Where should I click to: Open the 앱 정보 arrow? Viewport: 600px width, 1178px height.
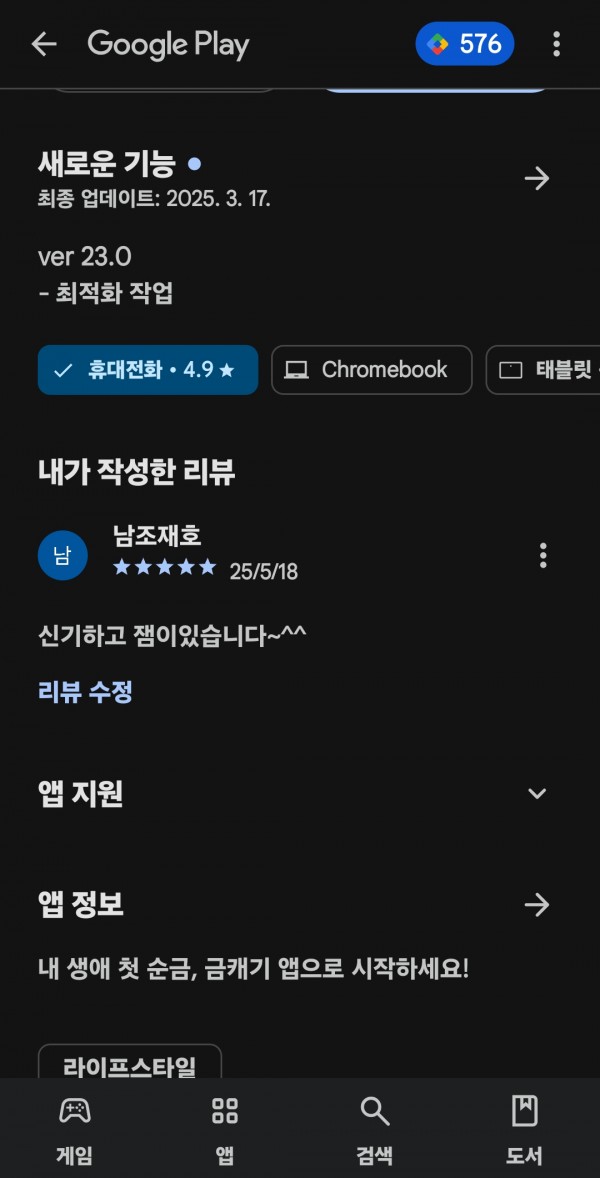pyautogui.click(x=537, y=905)
